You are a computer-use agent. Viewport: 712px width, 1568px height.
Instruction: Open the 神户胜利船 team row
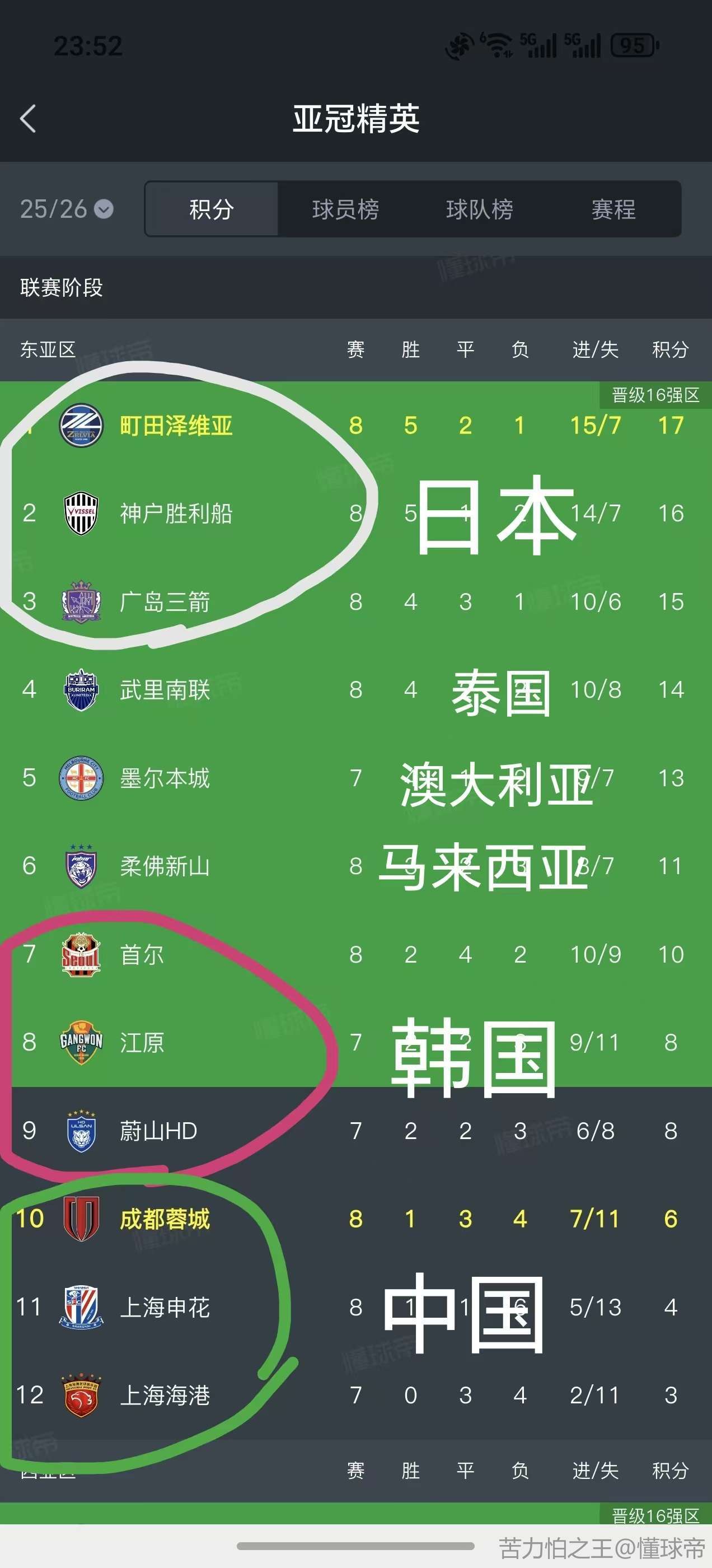[x=176, y=513]
